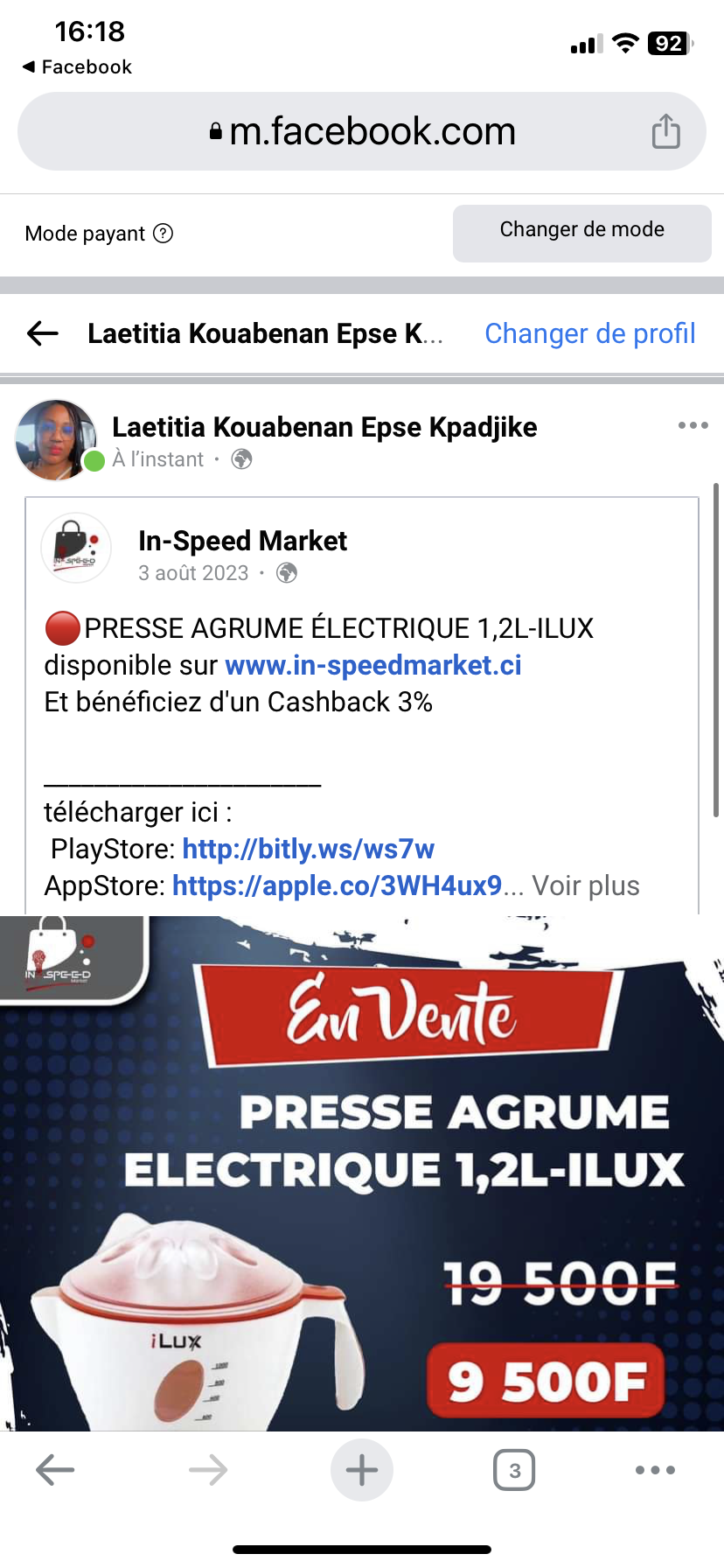Open Laetitia Kouabenan's profile picture
The height and width of the screenshot is (1568, 724).
(x=55, y=439)
